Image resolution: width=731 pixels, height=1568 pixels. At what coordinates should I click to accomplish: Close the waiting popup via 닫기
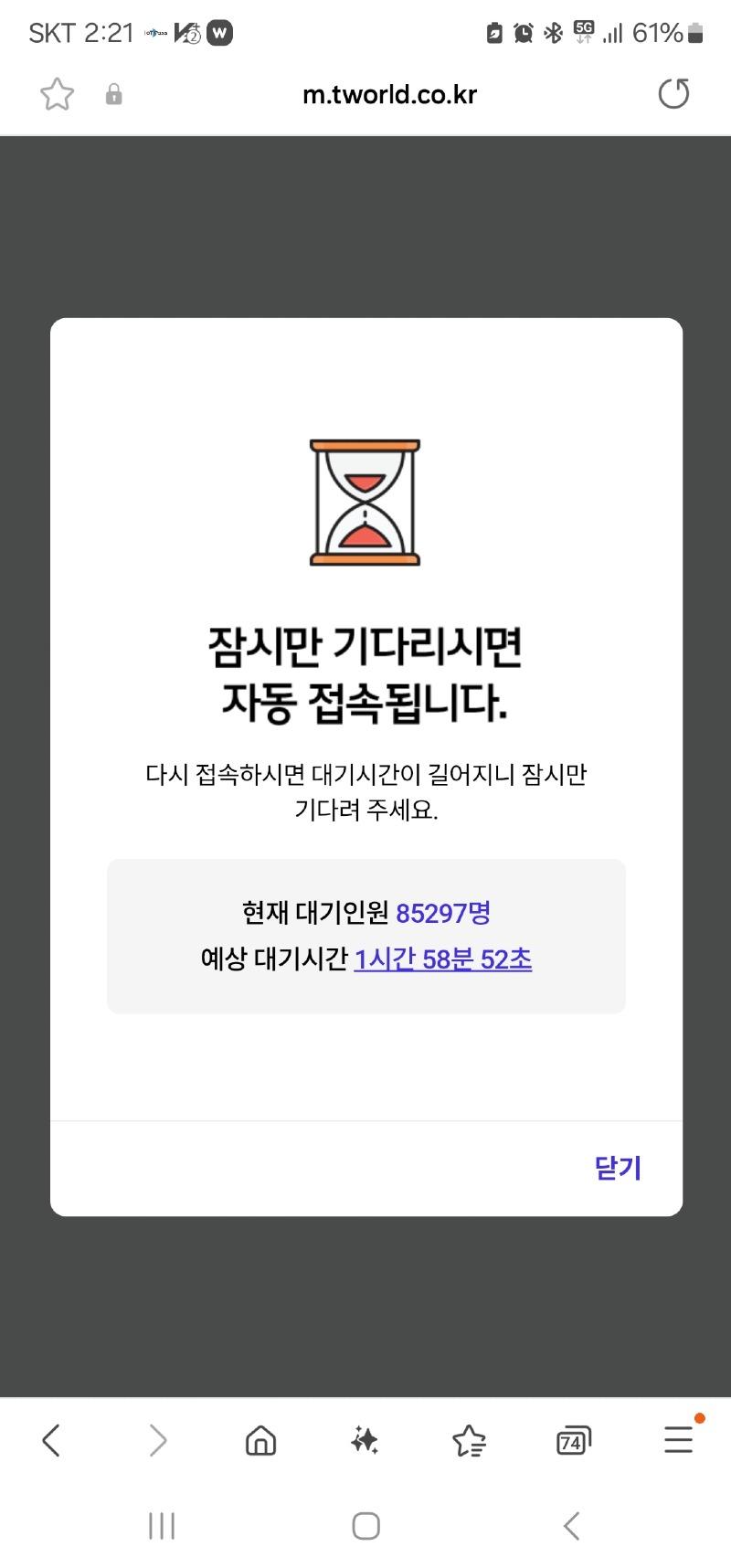click(617, 1167)
